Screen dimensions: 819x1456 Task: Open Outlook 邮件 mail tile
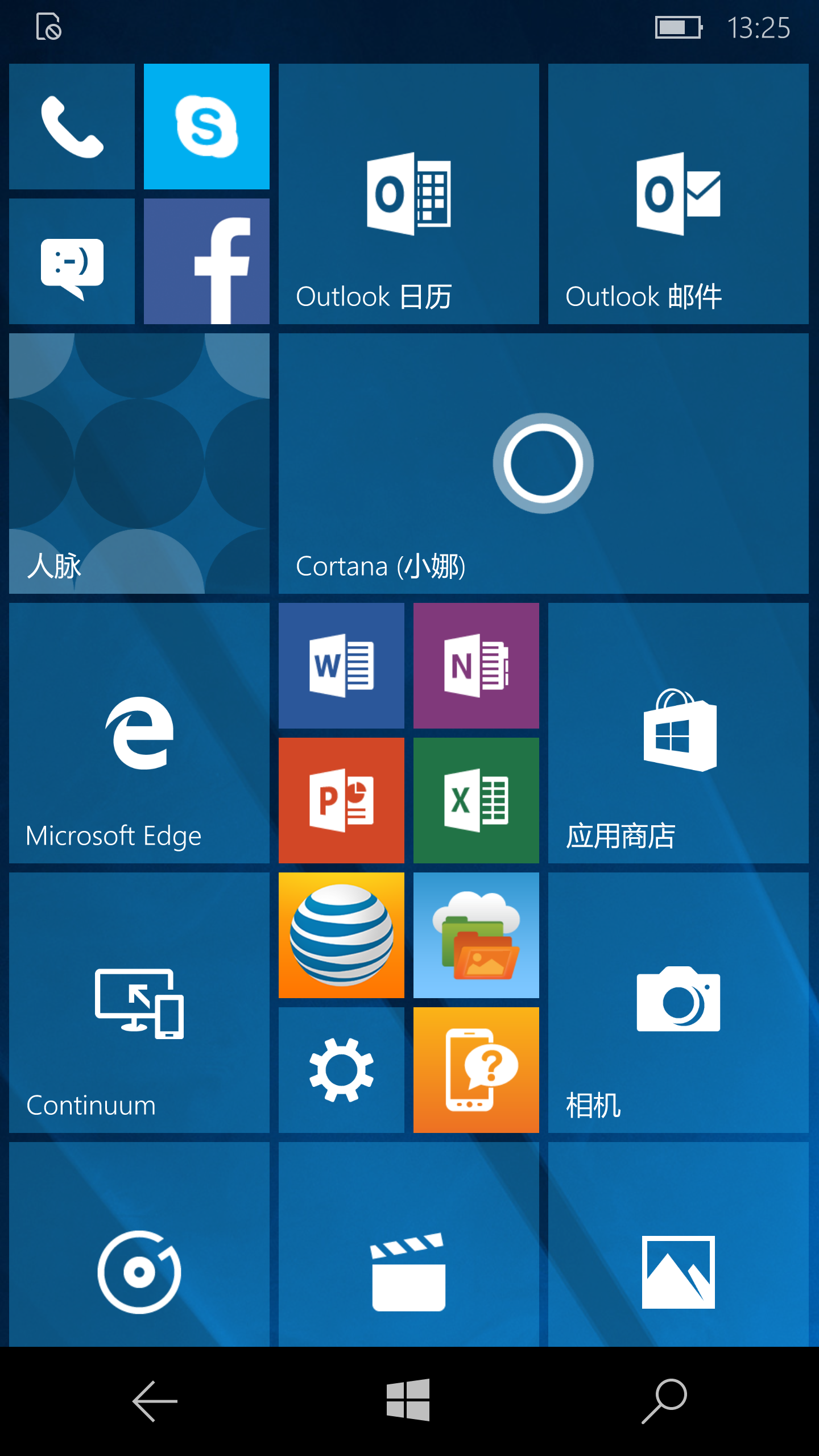coord(678,194)
